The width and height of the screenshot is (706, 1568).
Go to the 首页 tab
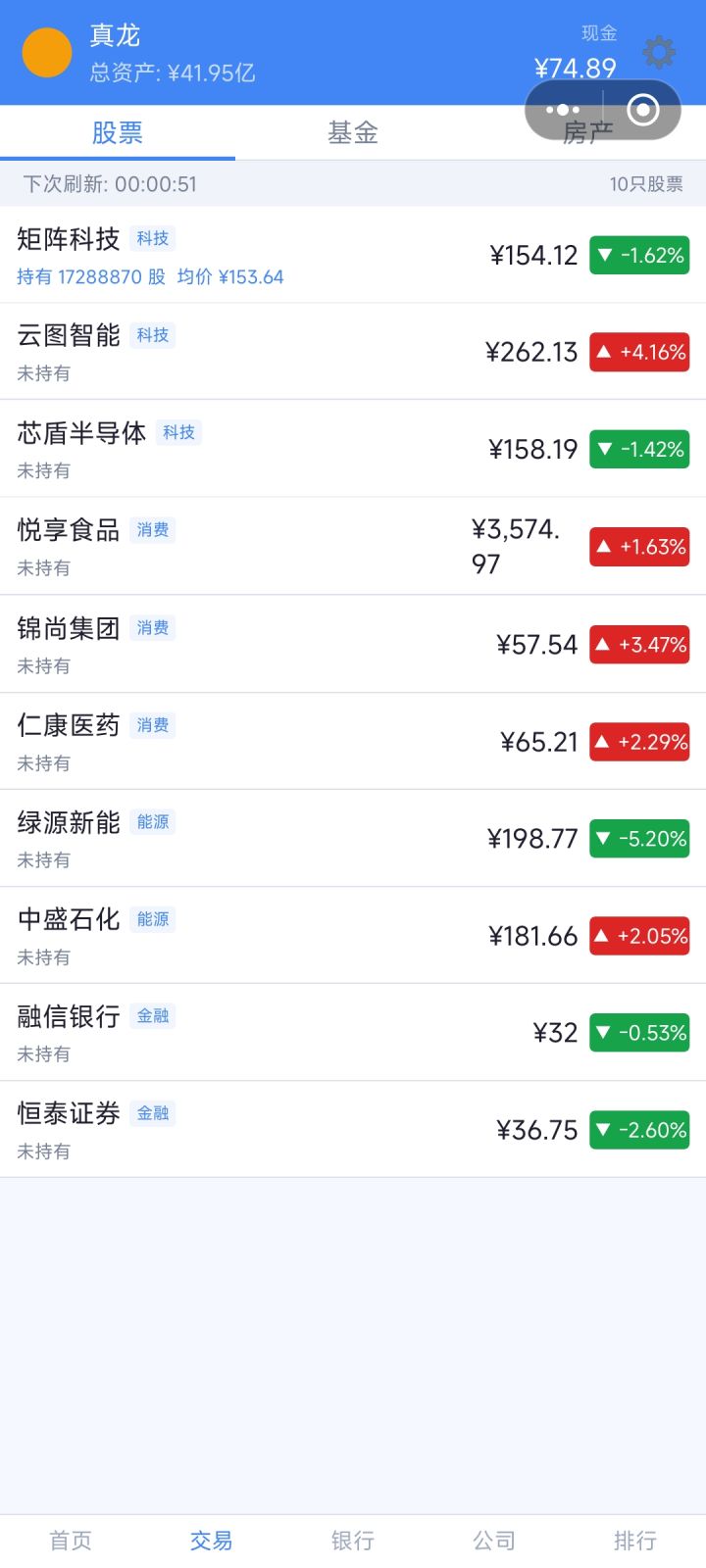click(71, 1541)
